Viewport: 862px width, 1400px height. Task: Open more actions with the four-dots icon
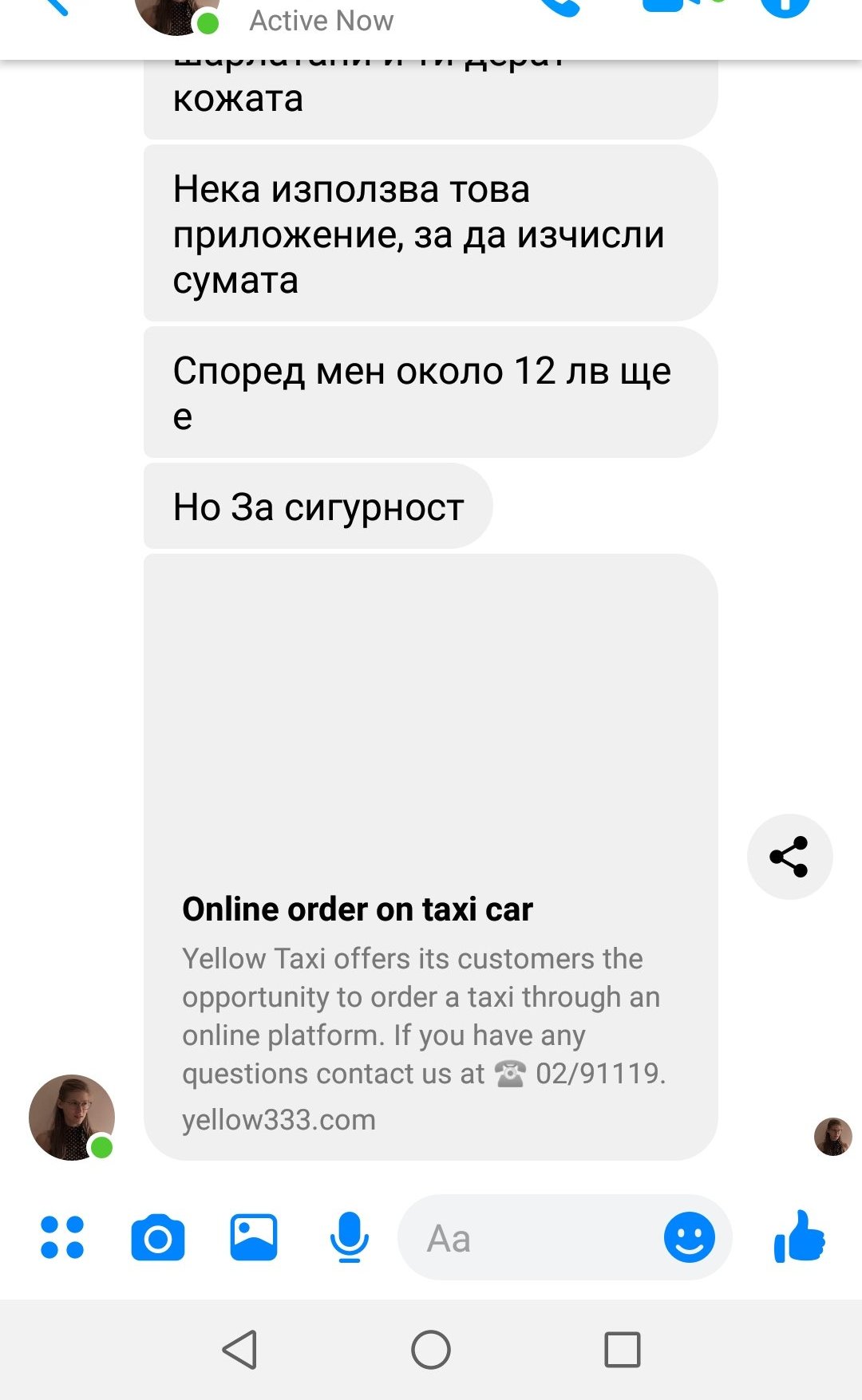tap(62, 1237)
